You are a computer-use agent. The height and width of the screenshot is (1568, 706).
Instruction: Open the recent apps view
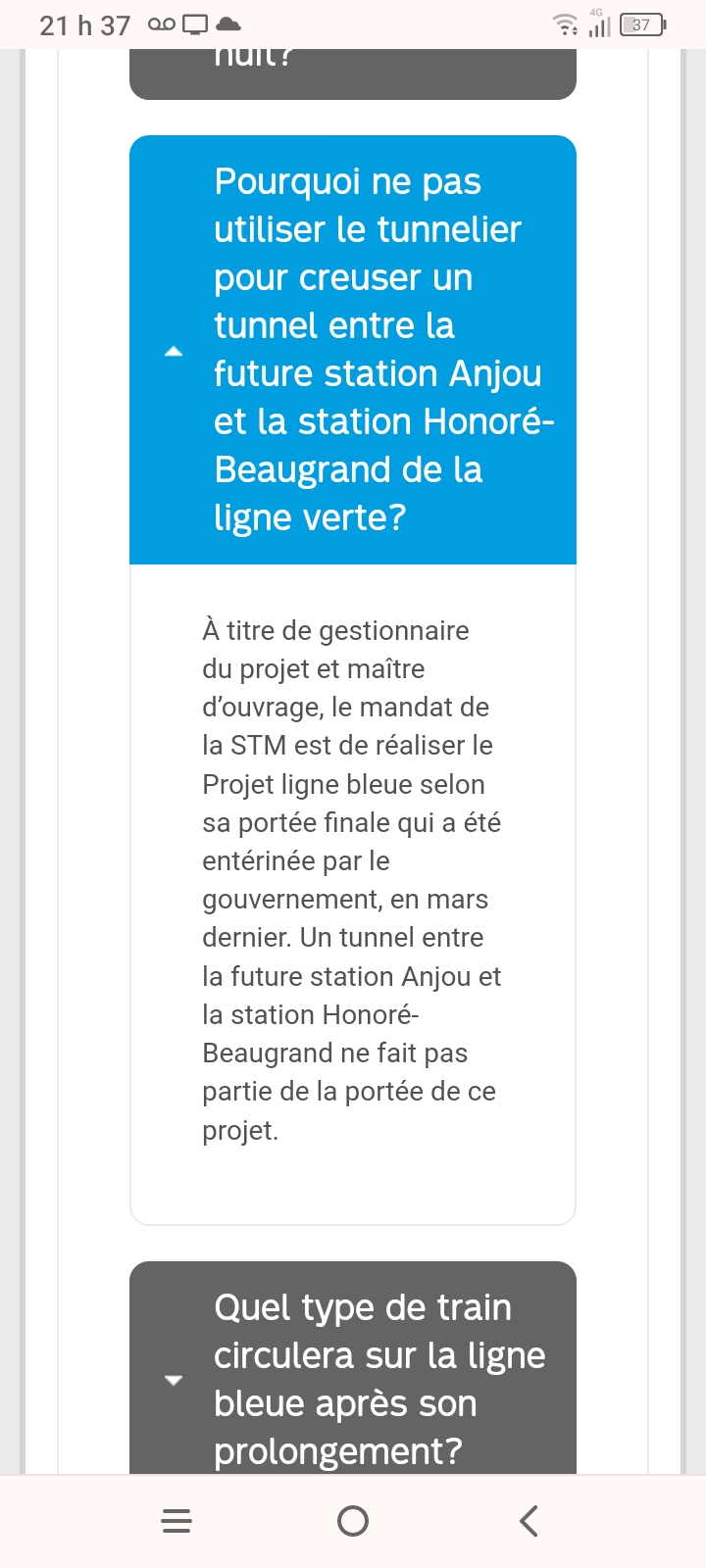point(176,1521)
